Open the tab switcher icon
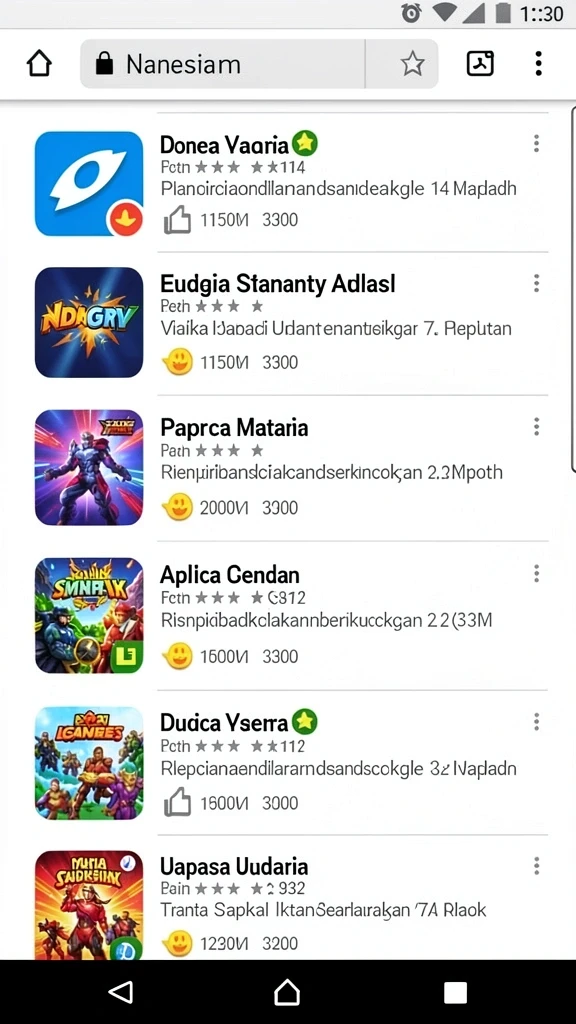Viewport: 576px width, 1024px height. tap(480, 64)
